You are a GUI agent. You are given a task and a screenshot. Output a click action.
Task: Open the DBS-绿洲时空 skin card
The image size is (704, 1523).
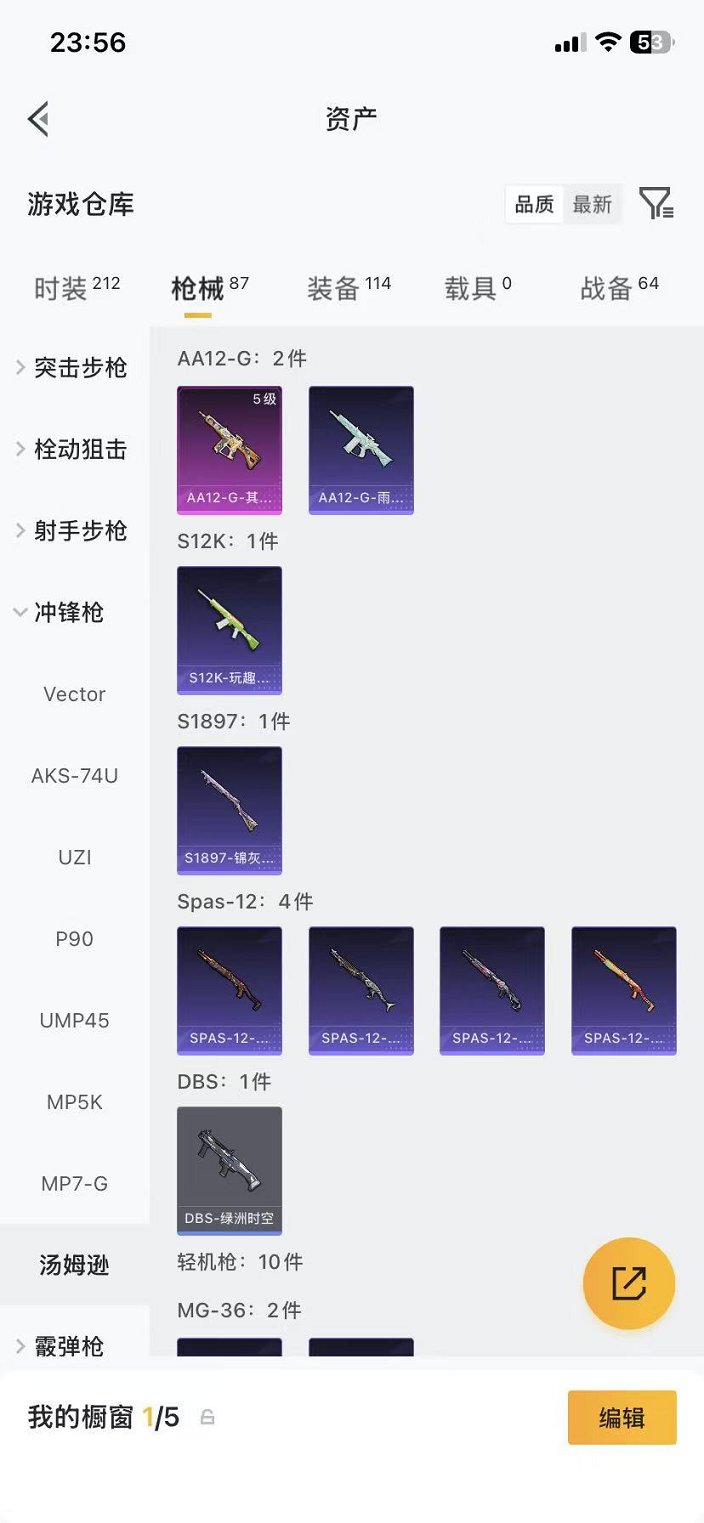pyautogui.click(x=229, y=1170)
